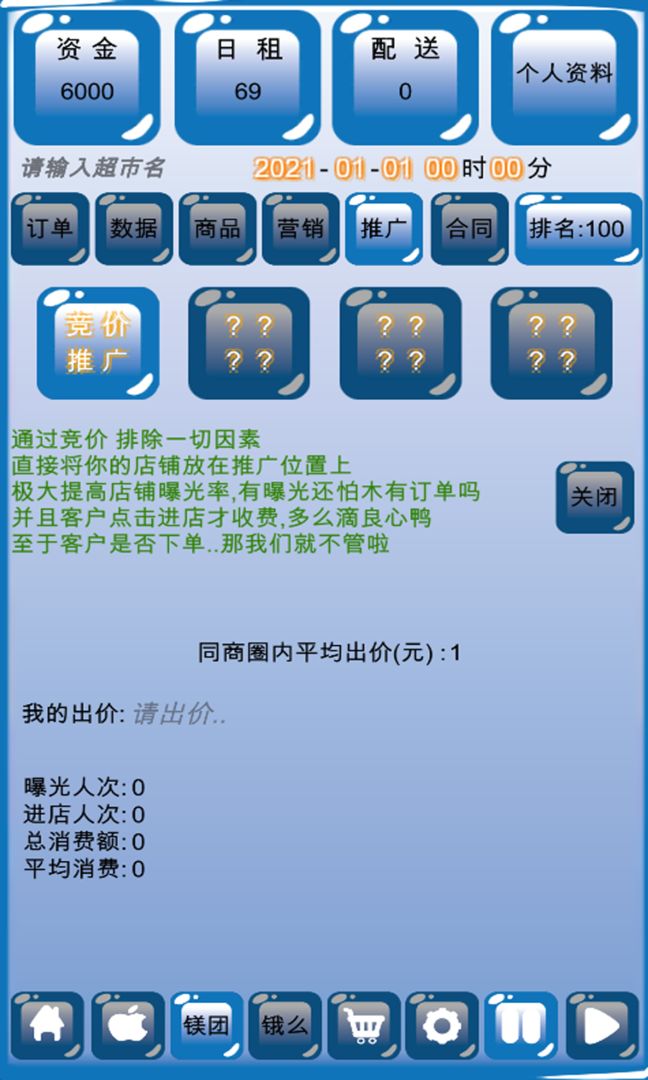
Task: Switch to the 订单 tab
Action: (x=50, y=229)
